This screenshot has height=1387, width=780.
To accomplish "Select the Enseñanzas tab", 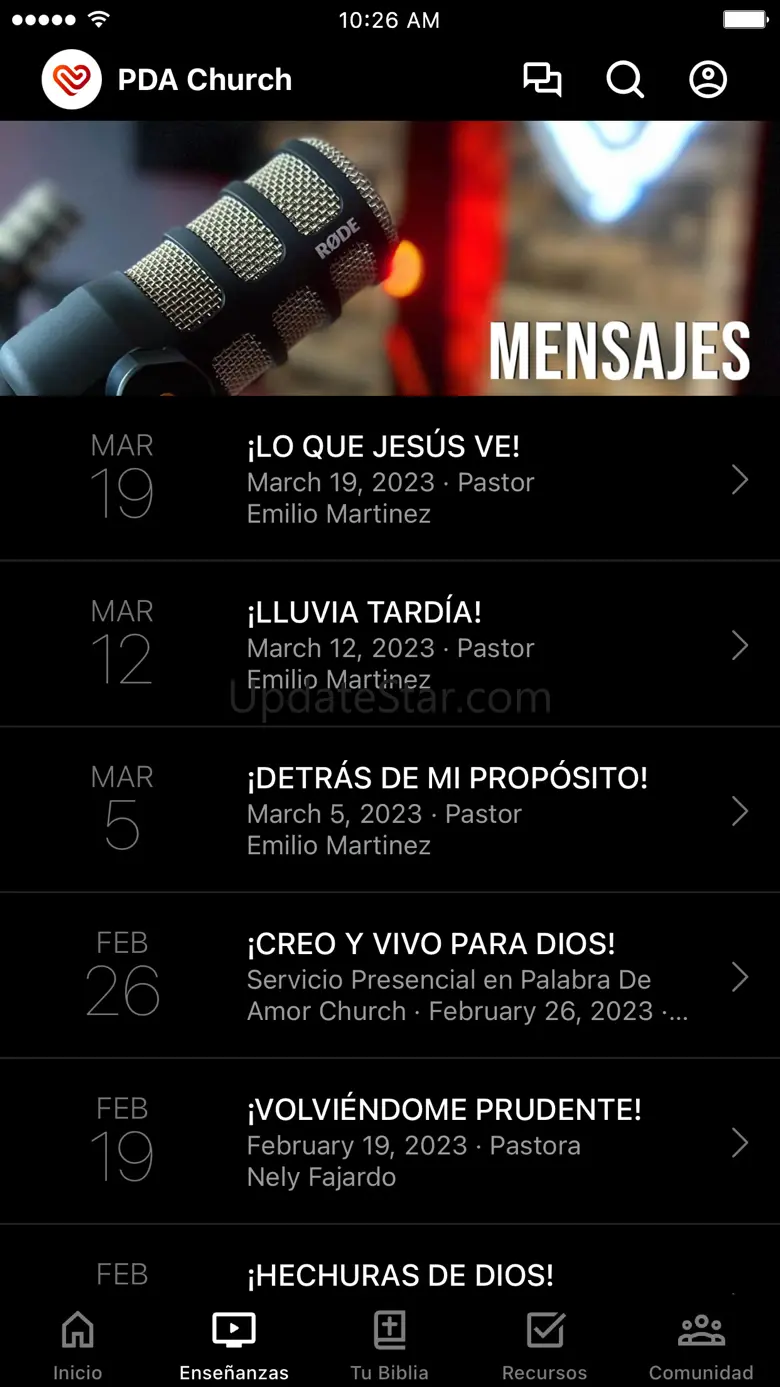I will pos(234,1345).
